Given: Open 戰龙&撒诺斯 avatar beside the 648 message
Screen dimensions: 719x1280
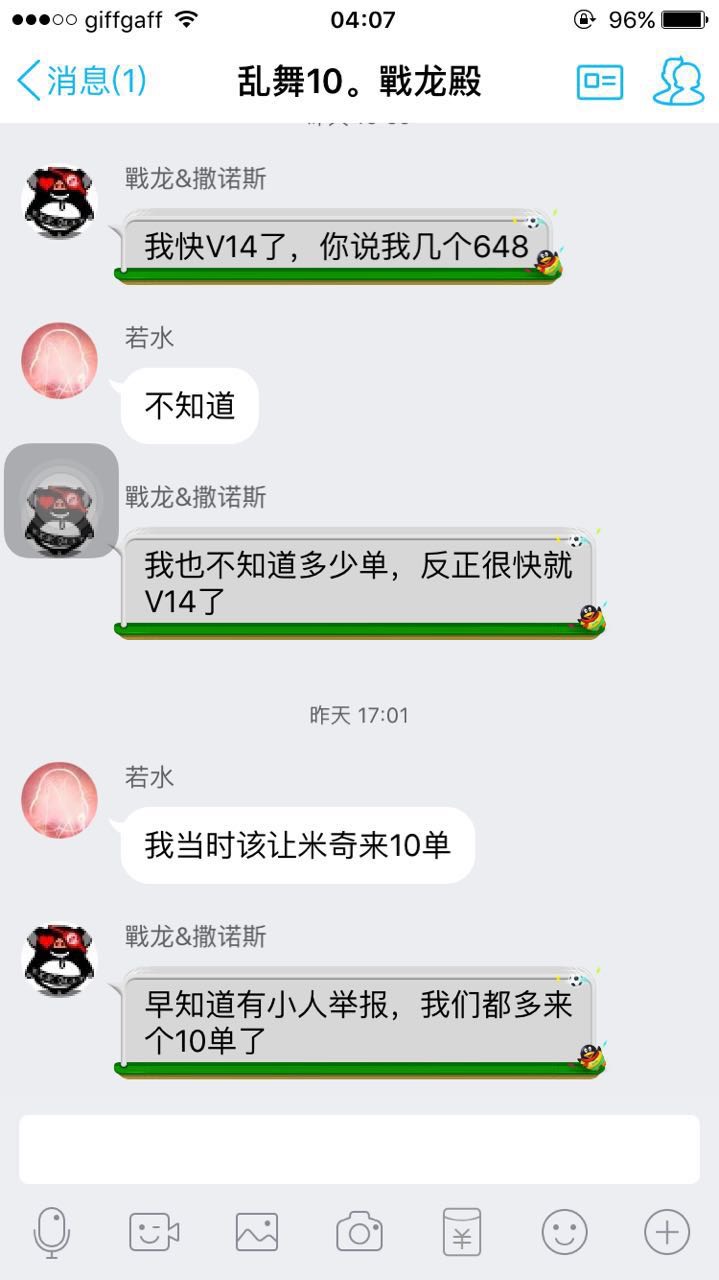Looking at the screenshot, I should point(60,202).
